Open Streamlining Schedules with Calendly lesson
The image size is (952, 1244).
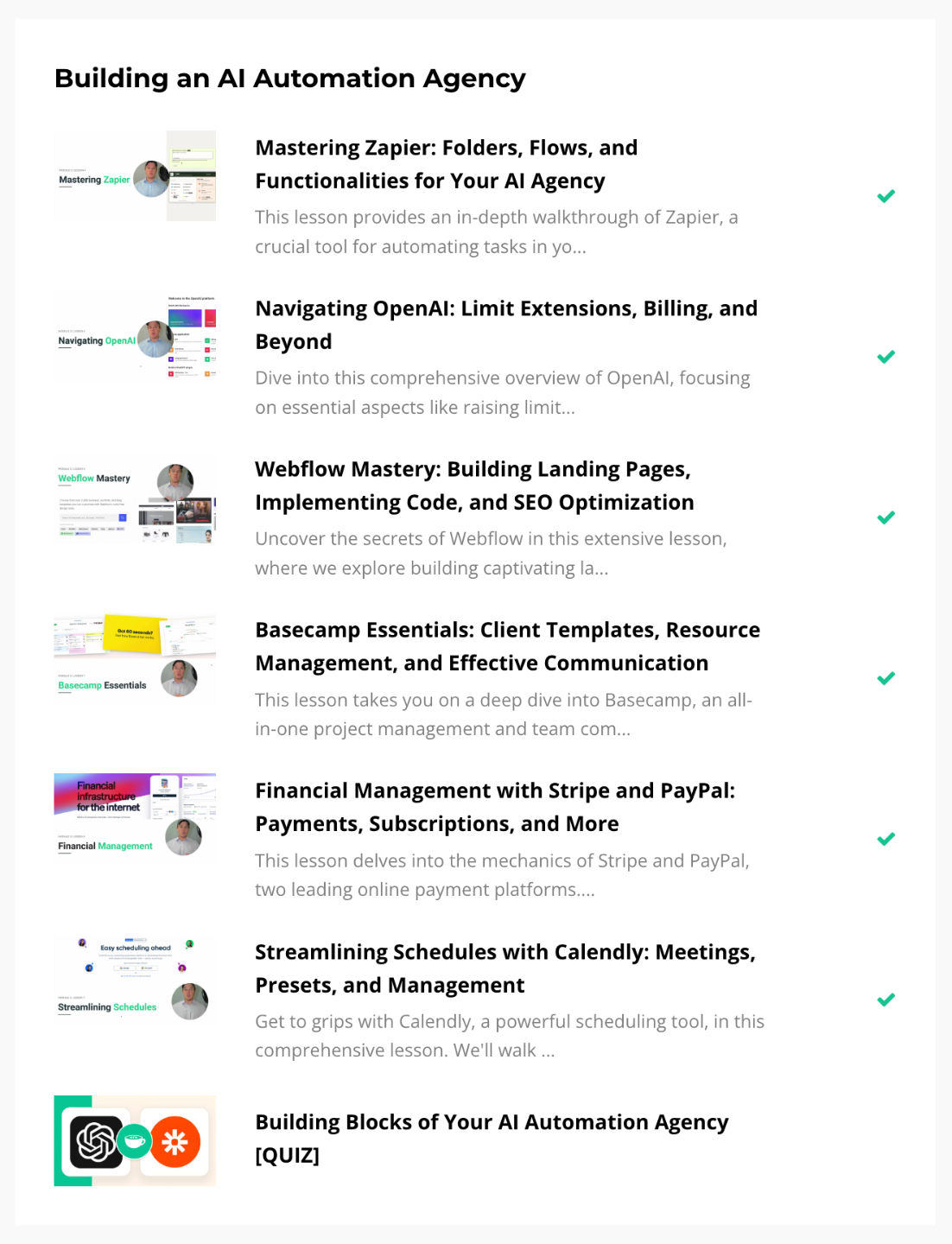click(505, 968)
